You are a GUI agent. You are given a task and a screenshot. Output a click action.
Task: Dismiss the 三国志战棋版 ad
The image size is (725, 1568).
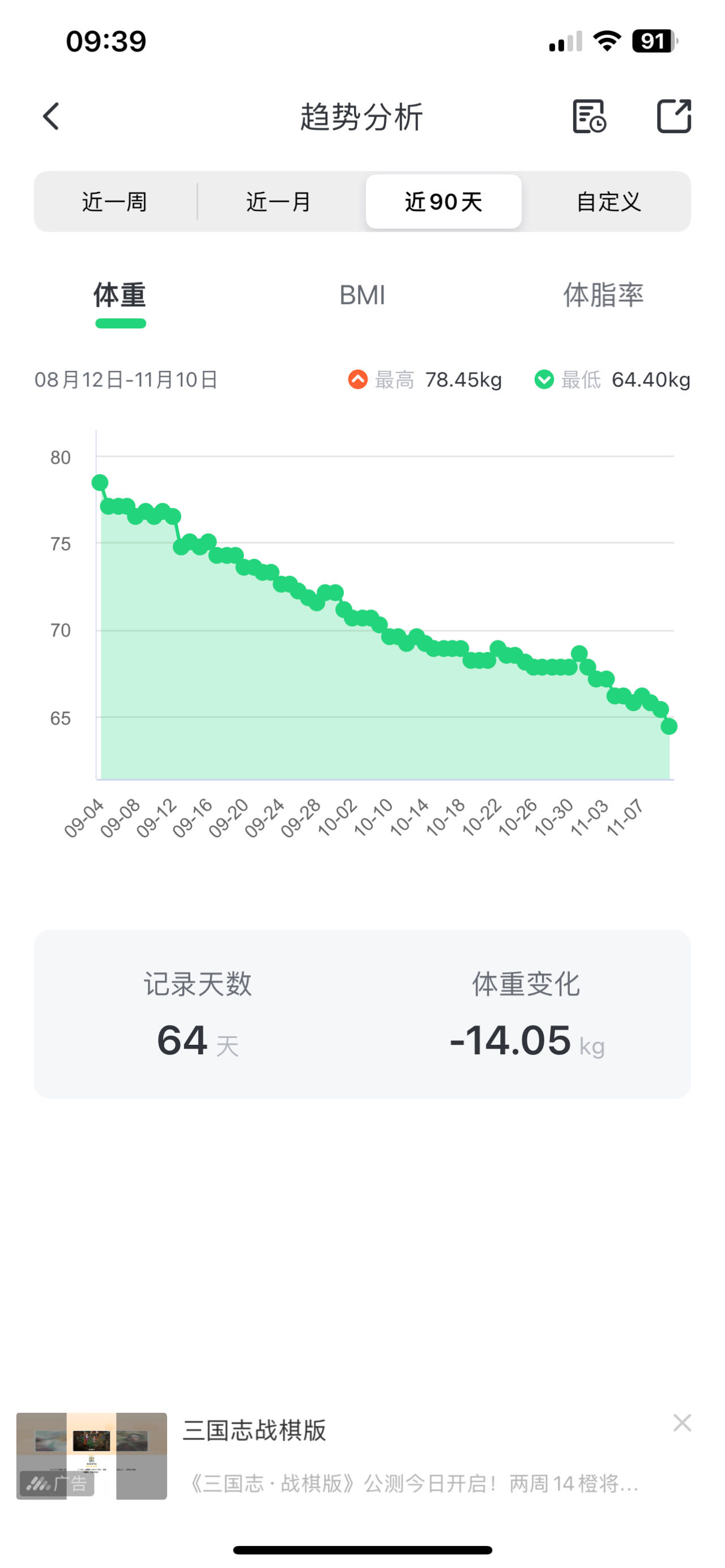(682, 1422)
